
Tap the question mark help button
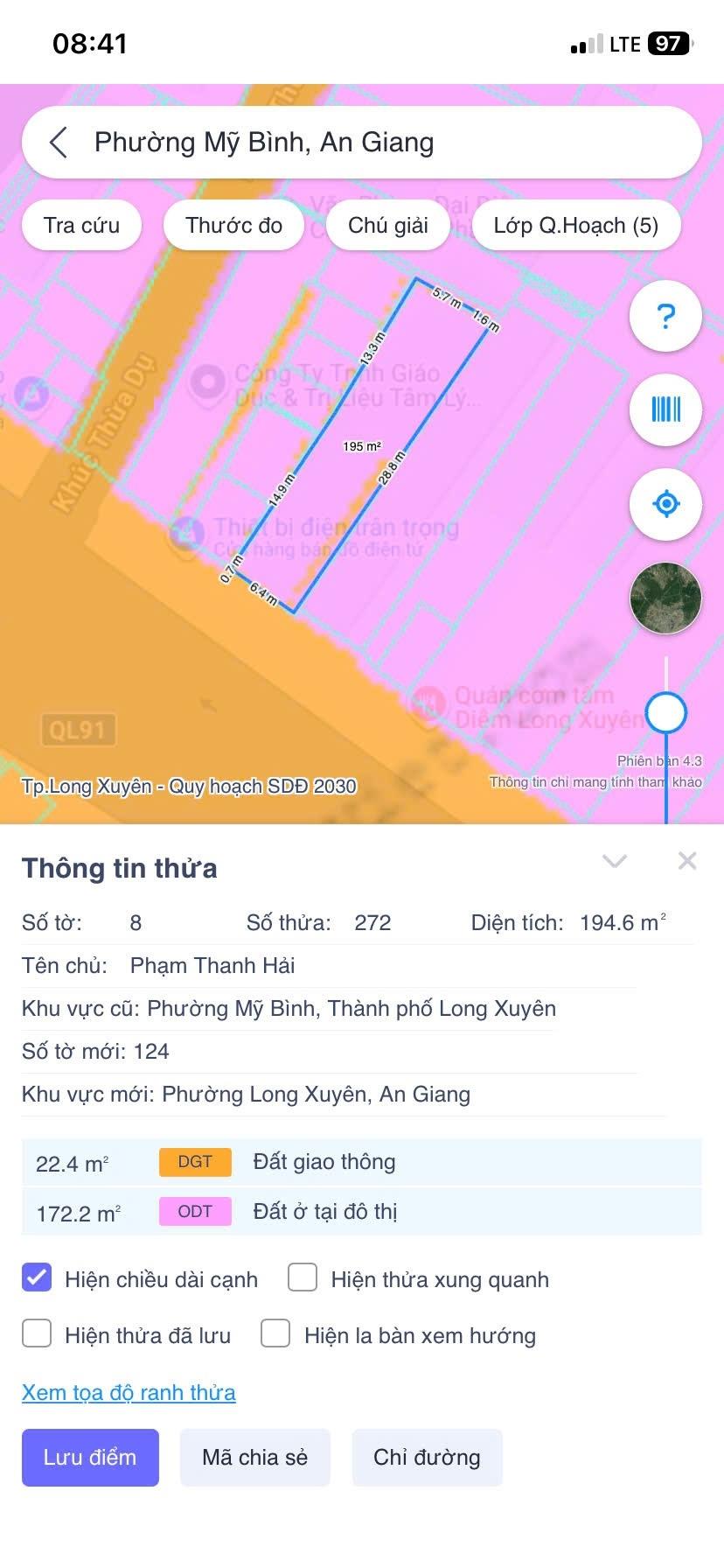[665, 316]
